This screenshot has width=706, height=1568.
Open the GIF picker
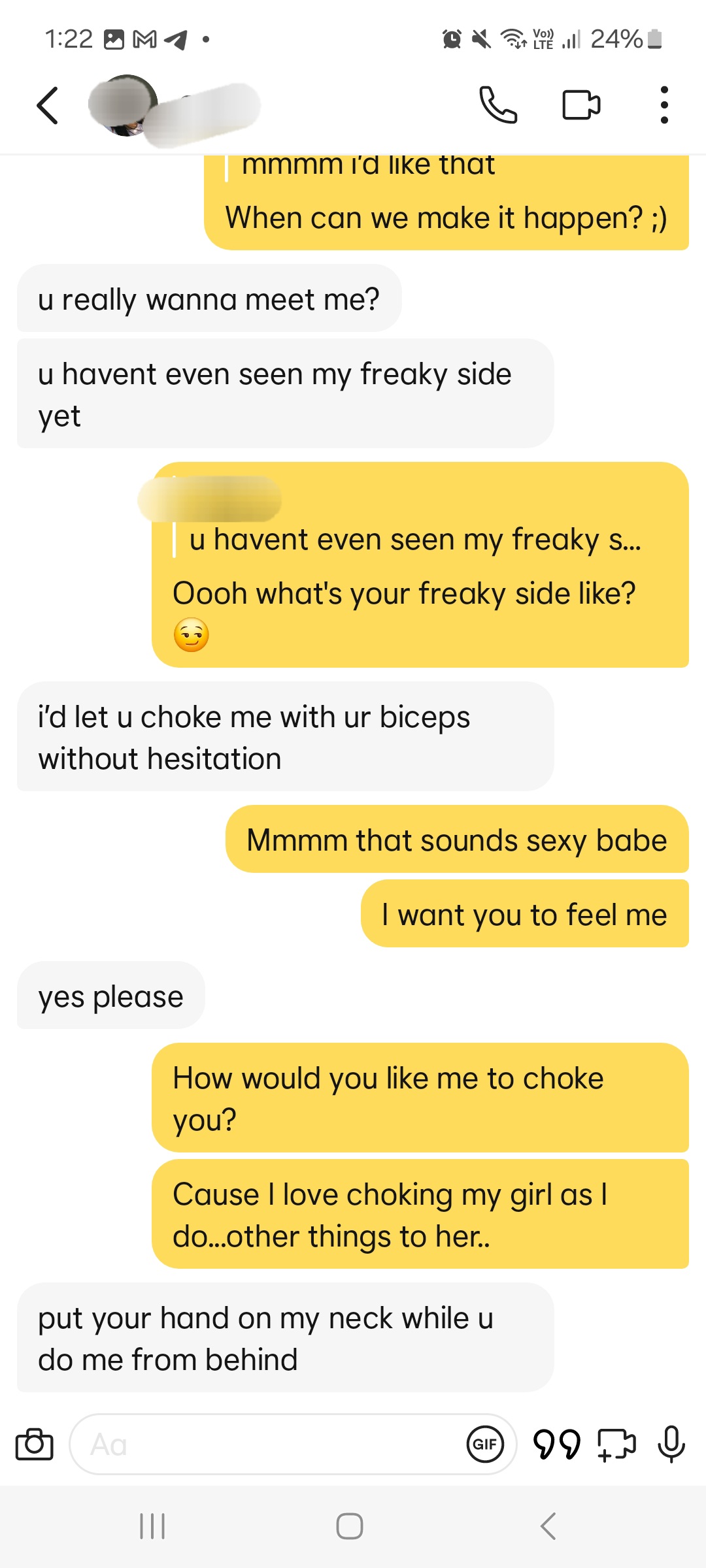tap(485, 1444)
